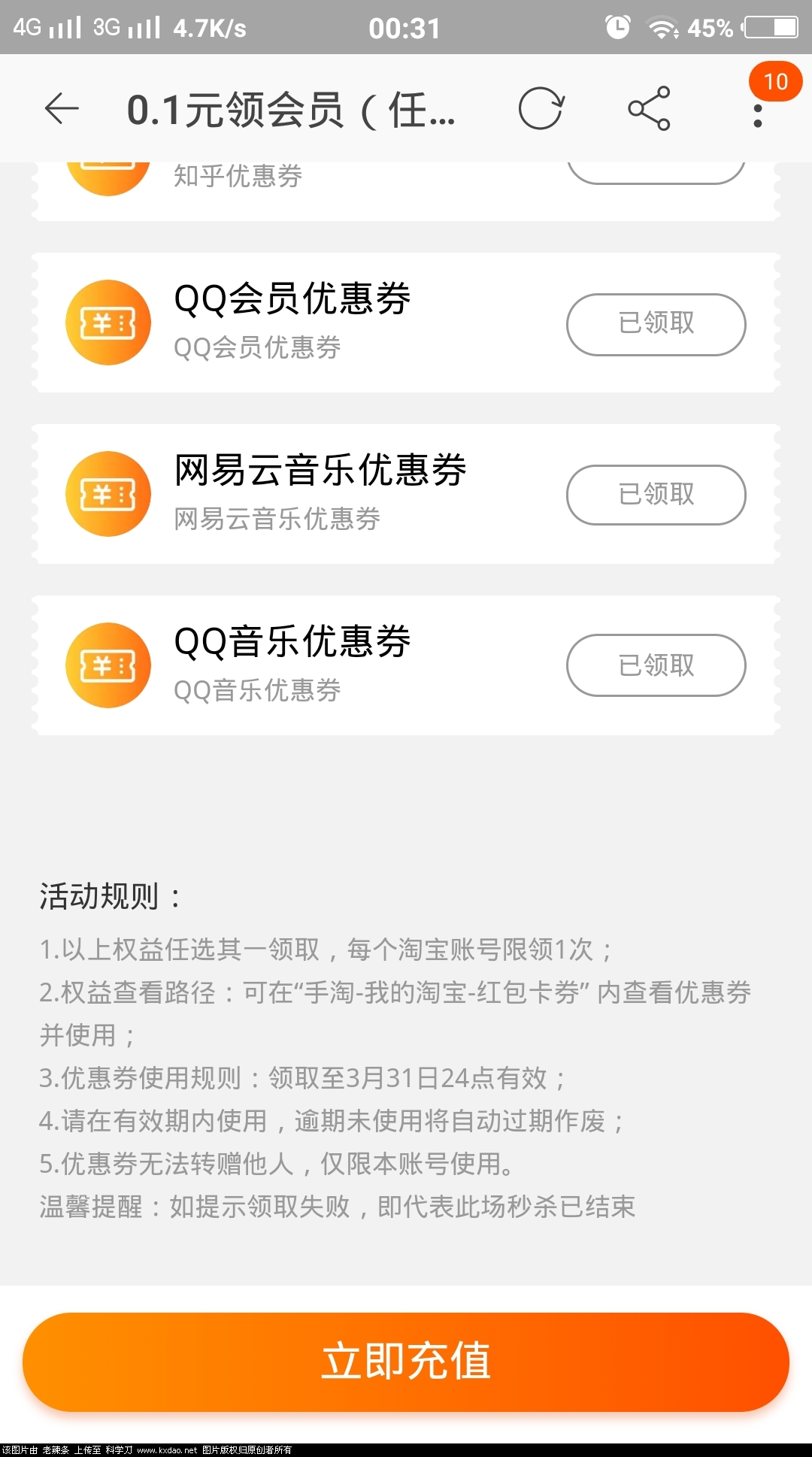Tap 已领取 for 网易云音乐优惠券
This screenshot has height=1457, width=812.
[656, 495]
